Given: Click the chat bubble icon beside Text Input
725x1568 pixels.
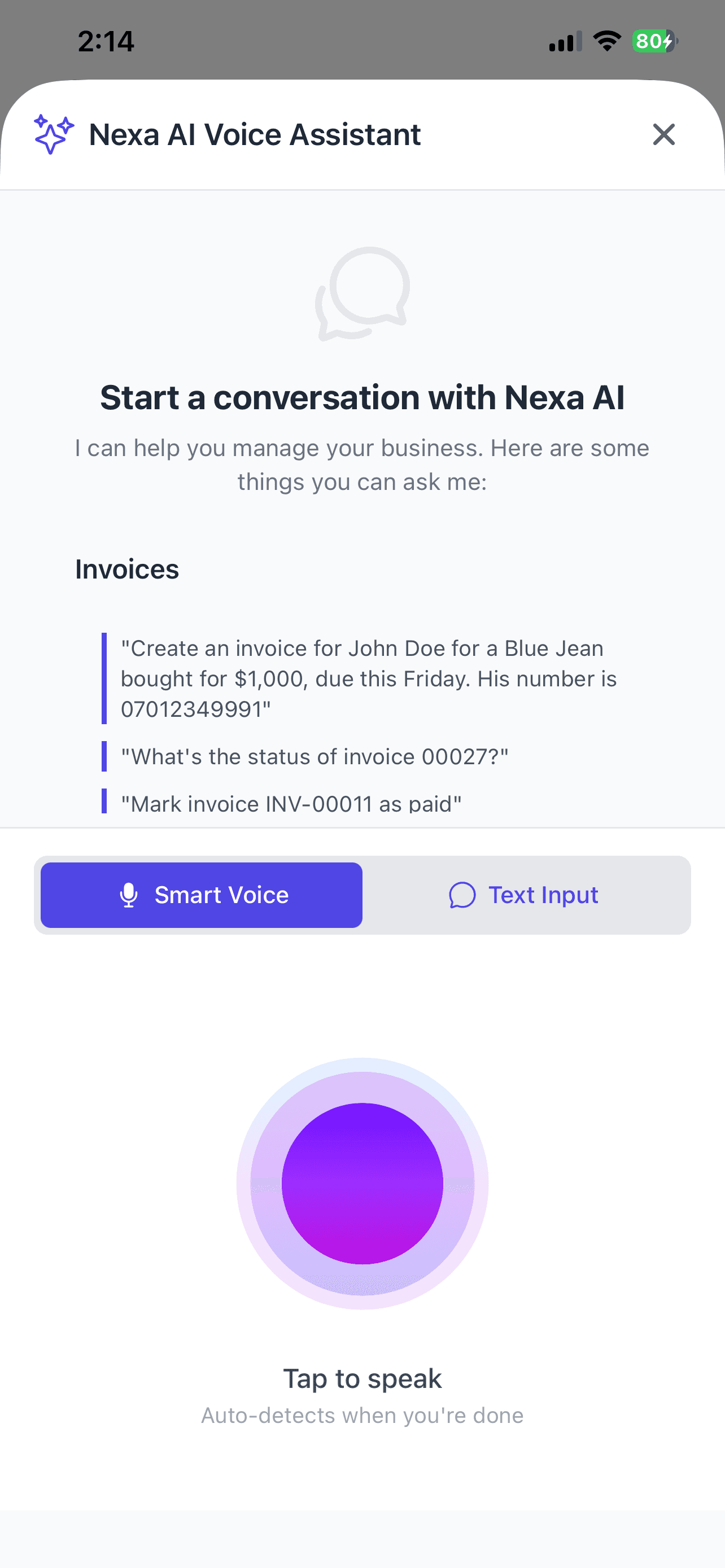Looking at the screenshot, I should click(x=462, y=895).
